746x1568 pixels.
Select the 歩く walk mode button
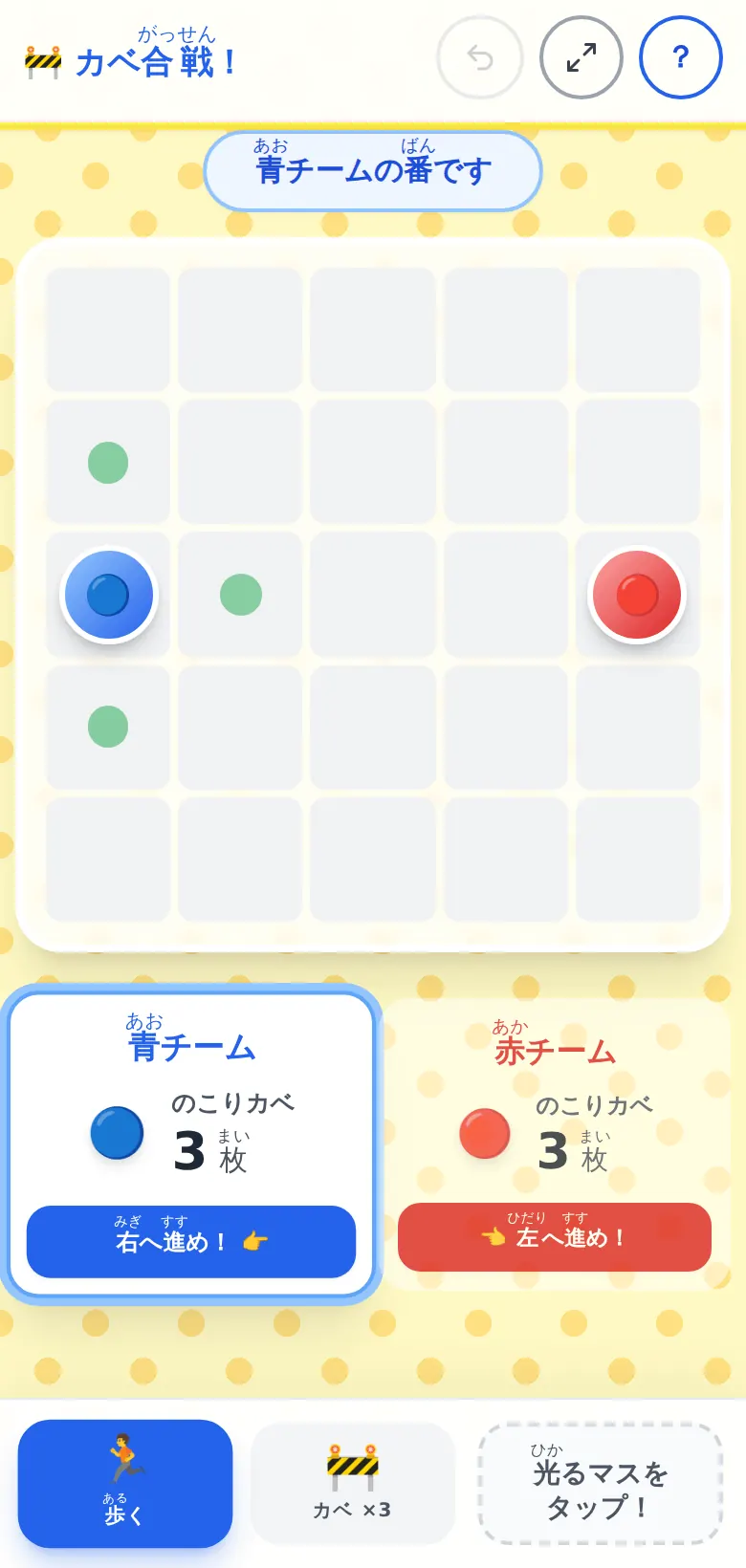[x=125, y=1483]
